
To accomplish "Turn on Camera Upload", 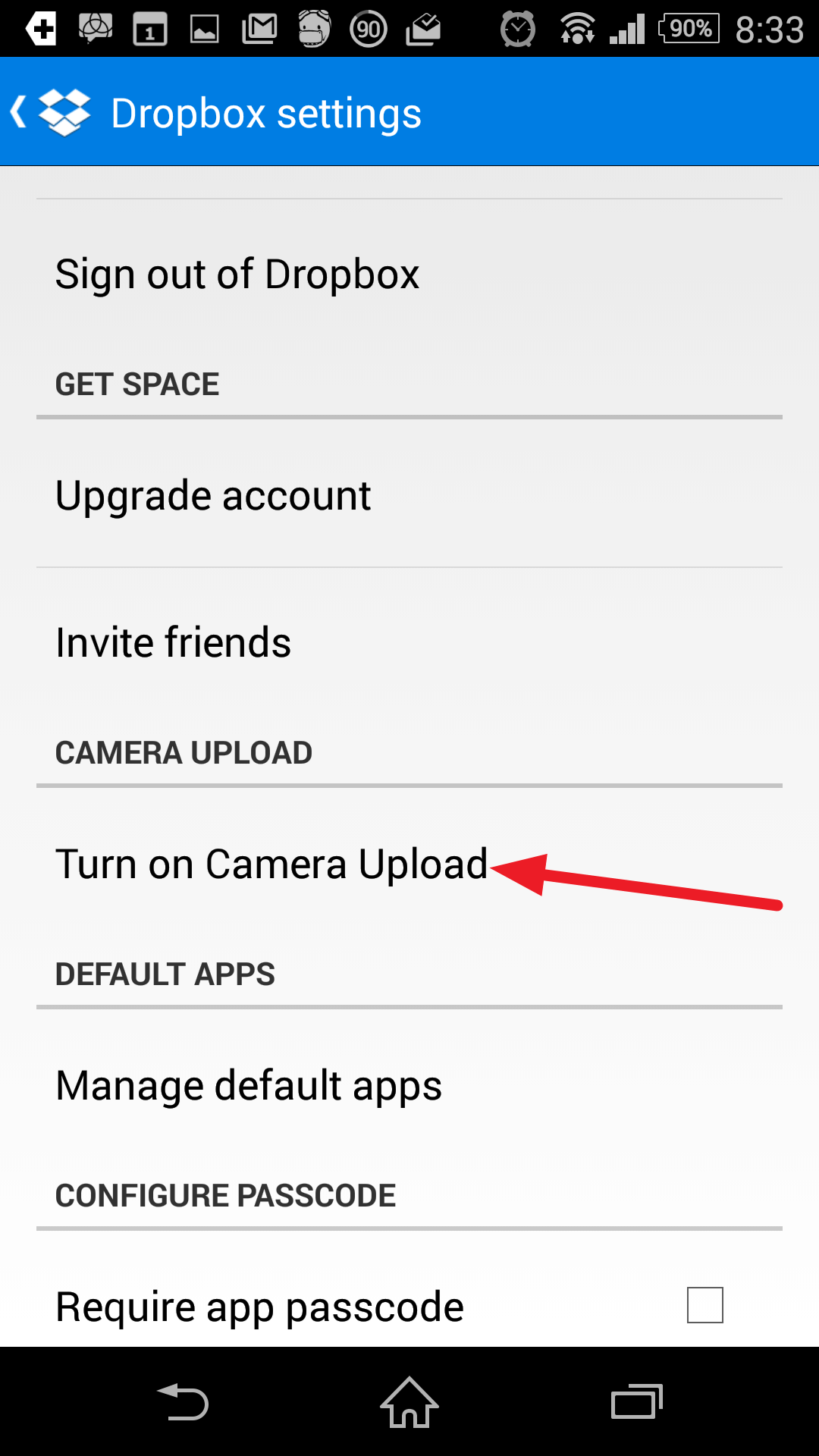I will pos(409,863).
